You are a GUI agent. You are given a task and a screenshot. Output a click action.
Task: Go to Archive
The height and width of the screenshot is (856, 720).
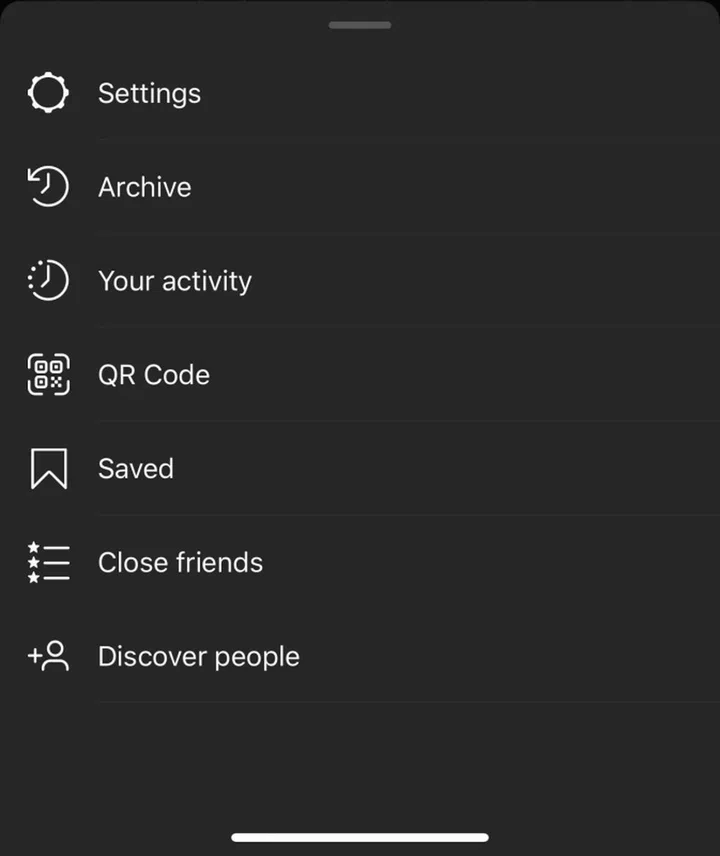(x=144, y=188)
